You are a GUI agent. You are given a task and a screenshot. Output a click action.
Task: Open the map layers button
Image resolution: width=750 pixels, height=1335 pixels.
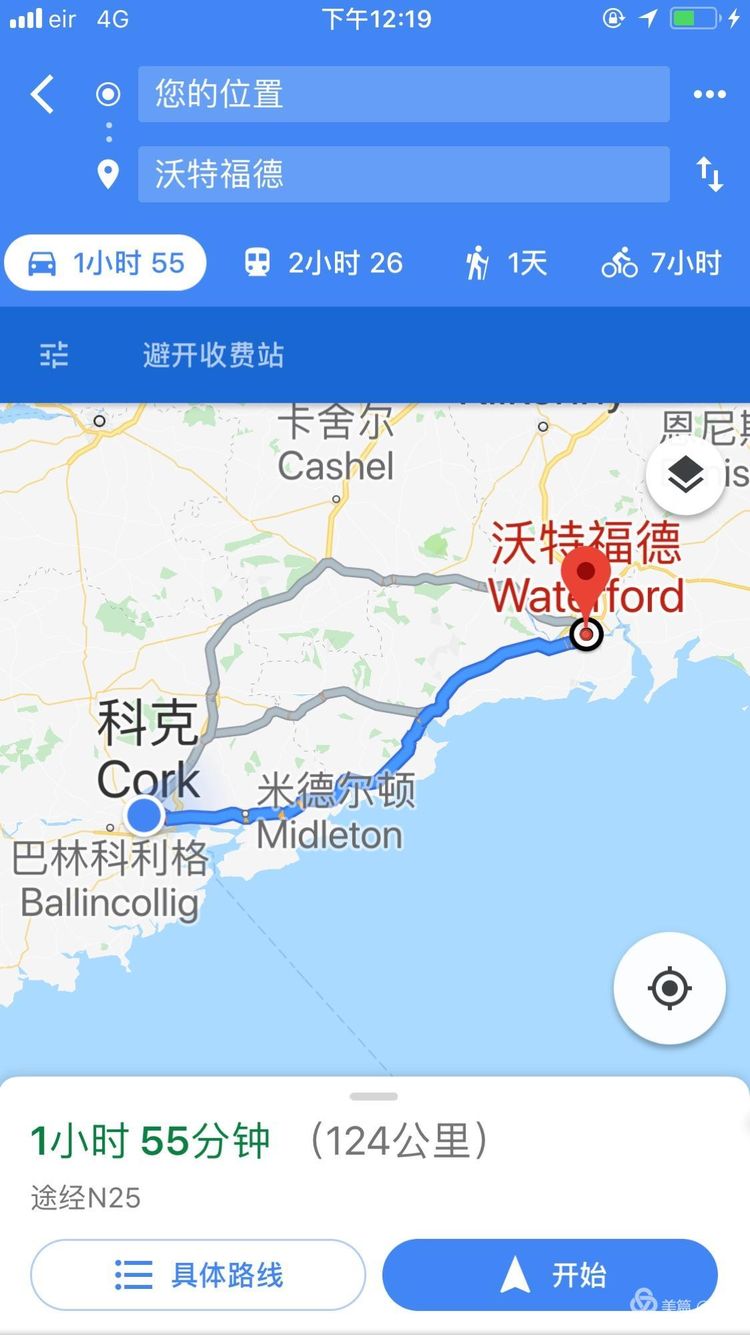click(x=685, y=477)
